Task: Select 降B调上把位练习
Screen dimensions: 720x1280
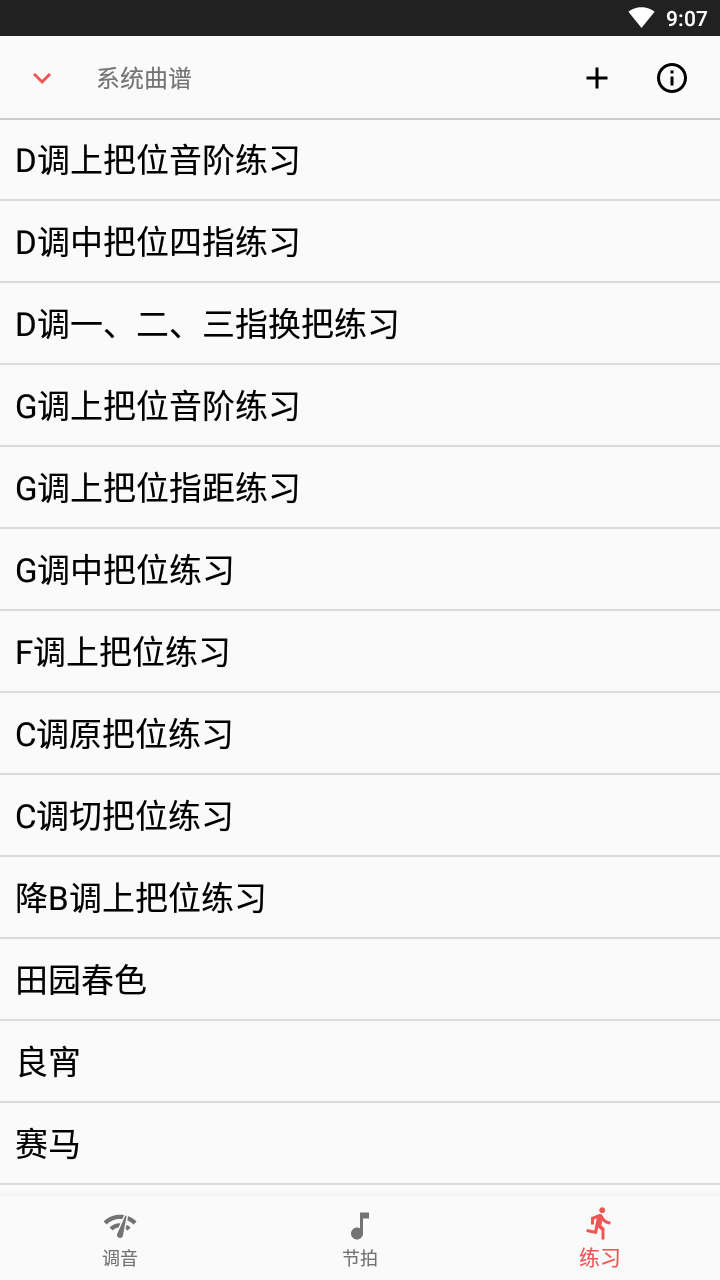Action: pos(360,898)
